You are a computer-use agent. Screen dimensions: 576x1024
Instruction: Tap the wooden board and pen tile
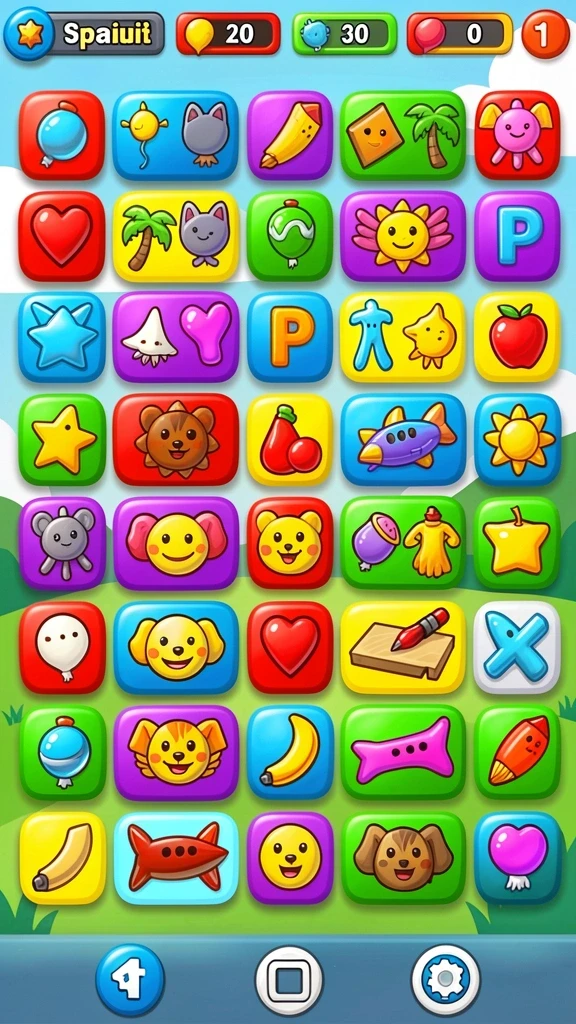pos(403,647)
